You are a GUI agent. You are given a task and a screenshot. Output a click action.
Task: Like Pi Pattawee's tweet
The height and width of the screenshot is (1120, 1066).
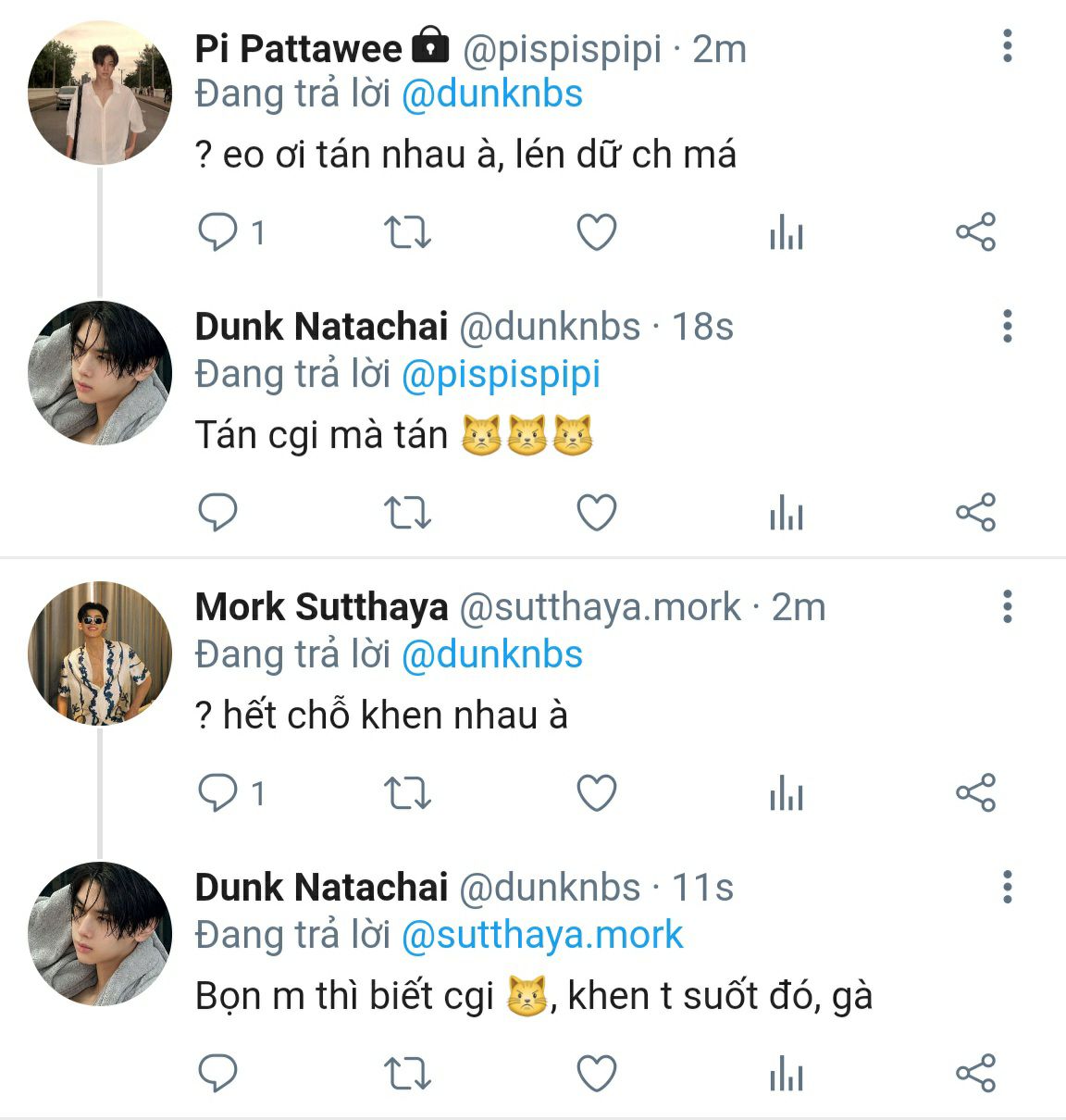click(x=597, y=232)
